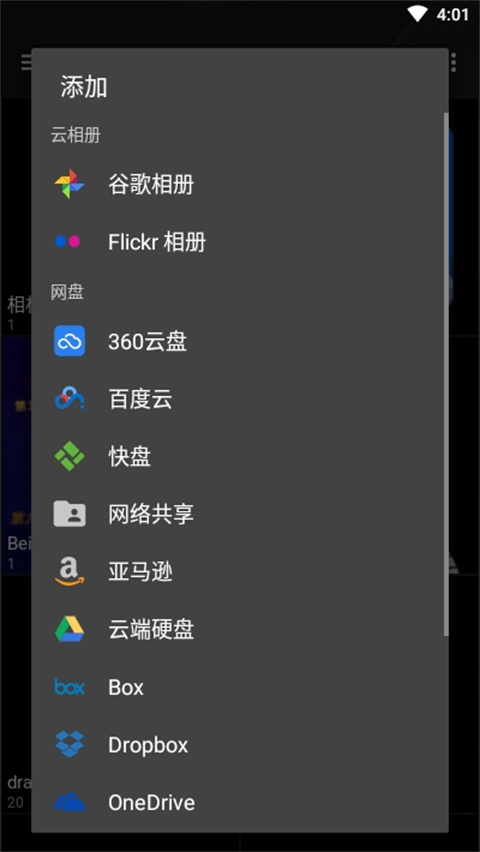Image resolution: width=480 pixels, height=852 pixels.
Task: Add a Box account
Action: [238, 687]
